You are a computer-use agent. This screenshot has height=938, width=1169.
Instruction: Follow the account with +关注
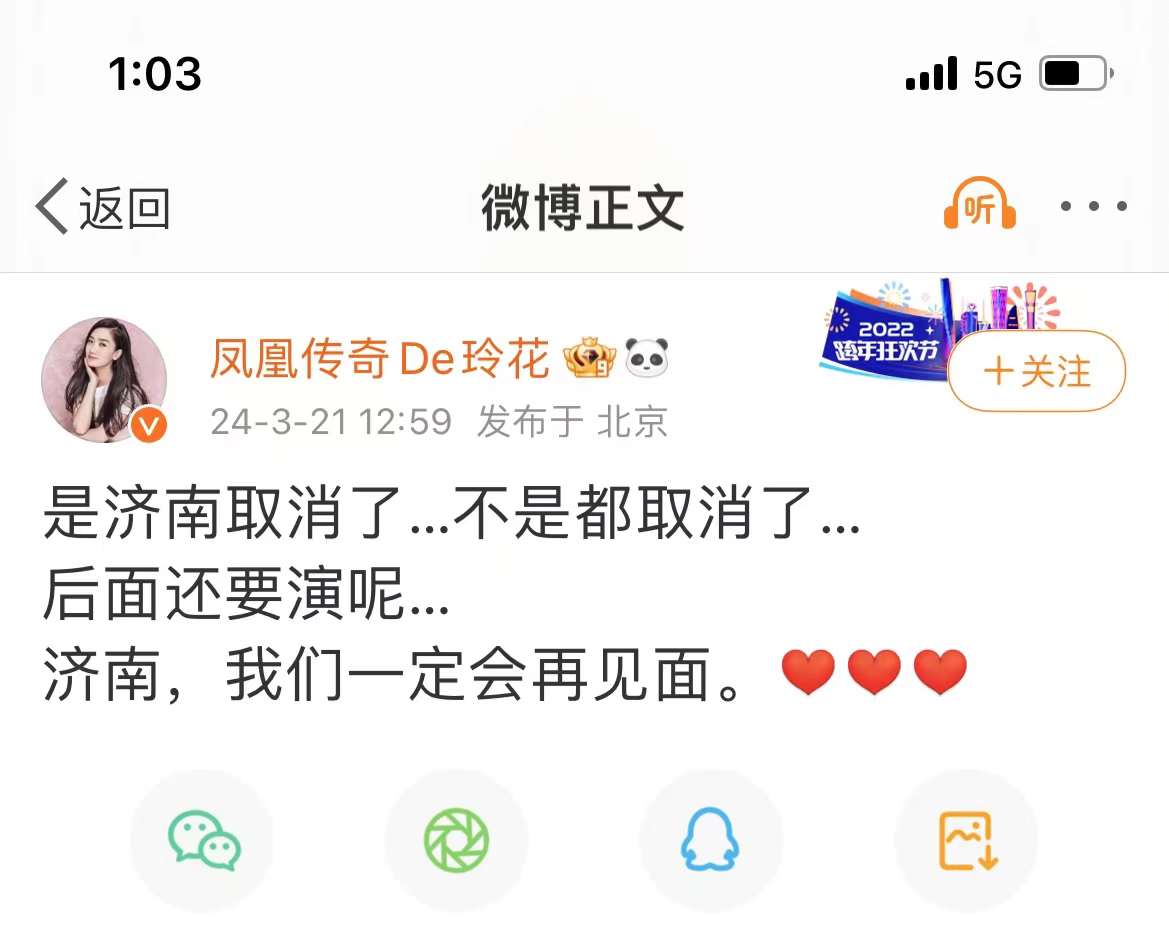(x=1036, y=372)
